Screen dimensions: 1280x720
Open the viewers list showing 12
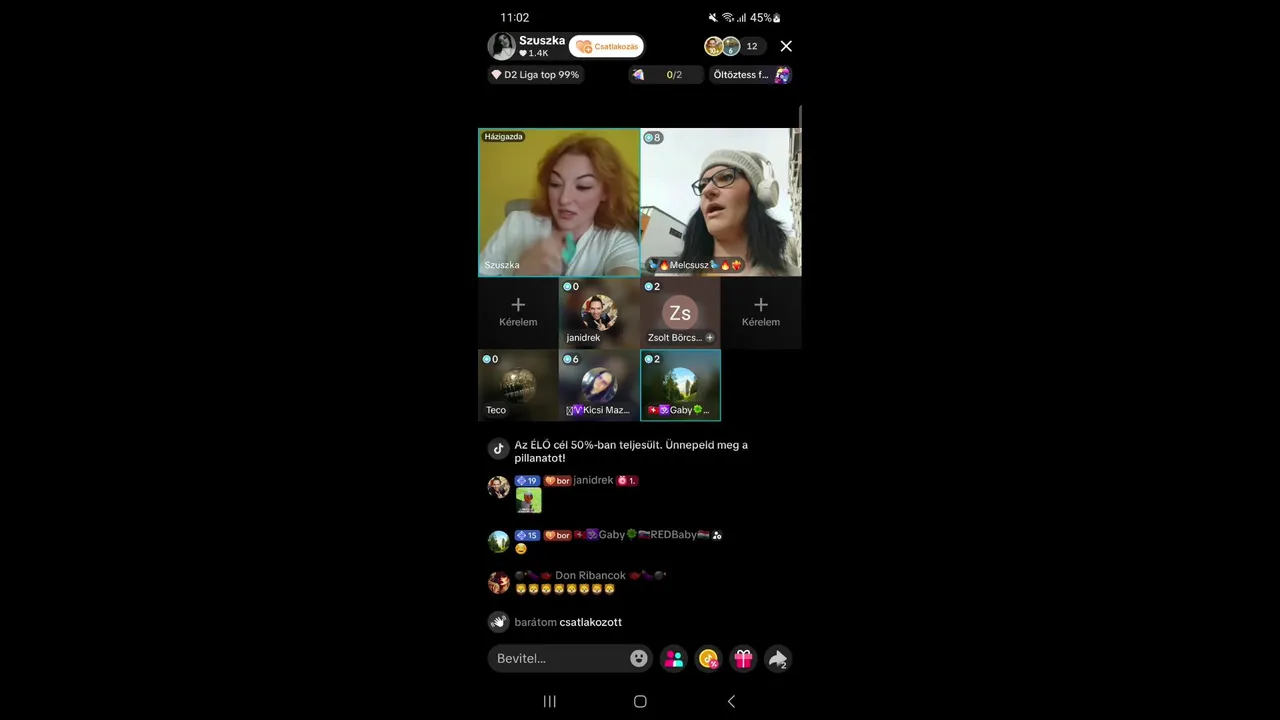pos(735,46)
